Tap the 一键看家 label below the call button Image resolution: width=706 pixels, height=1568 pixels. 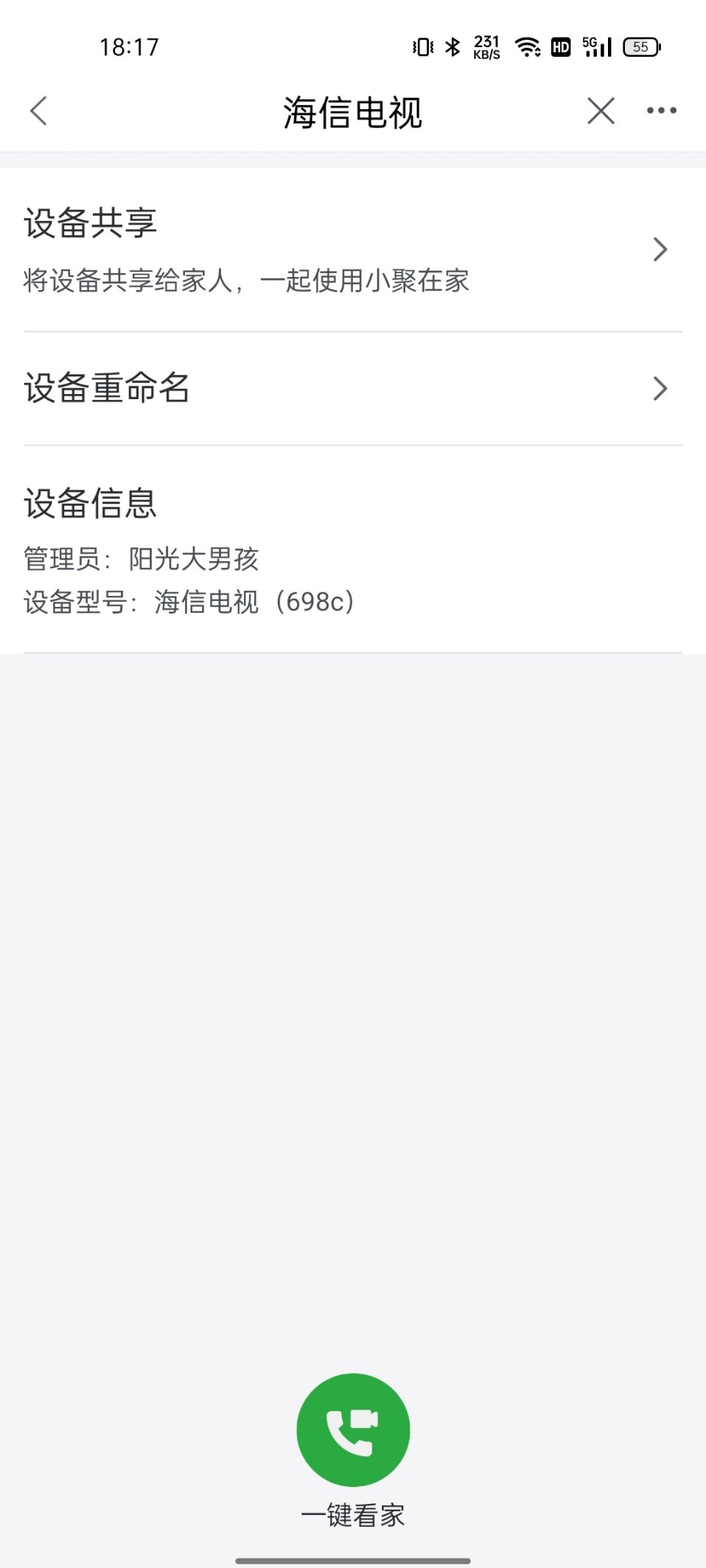[x=352, y=1513]
